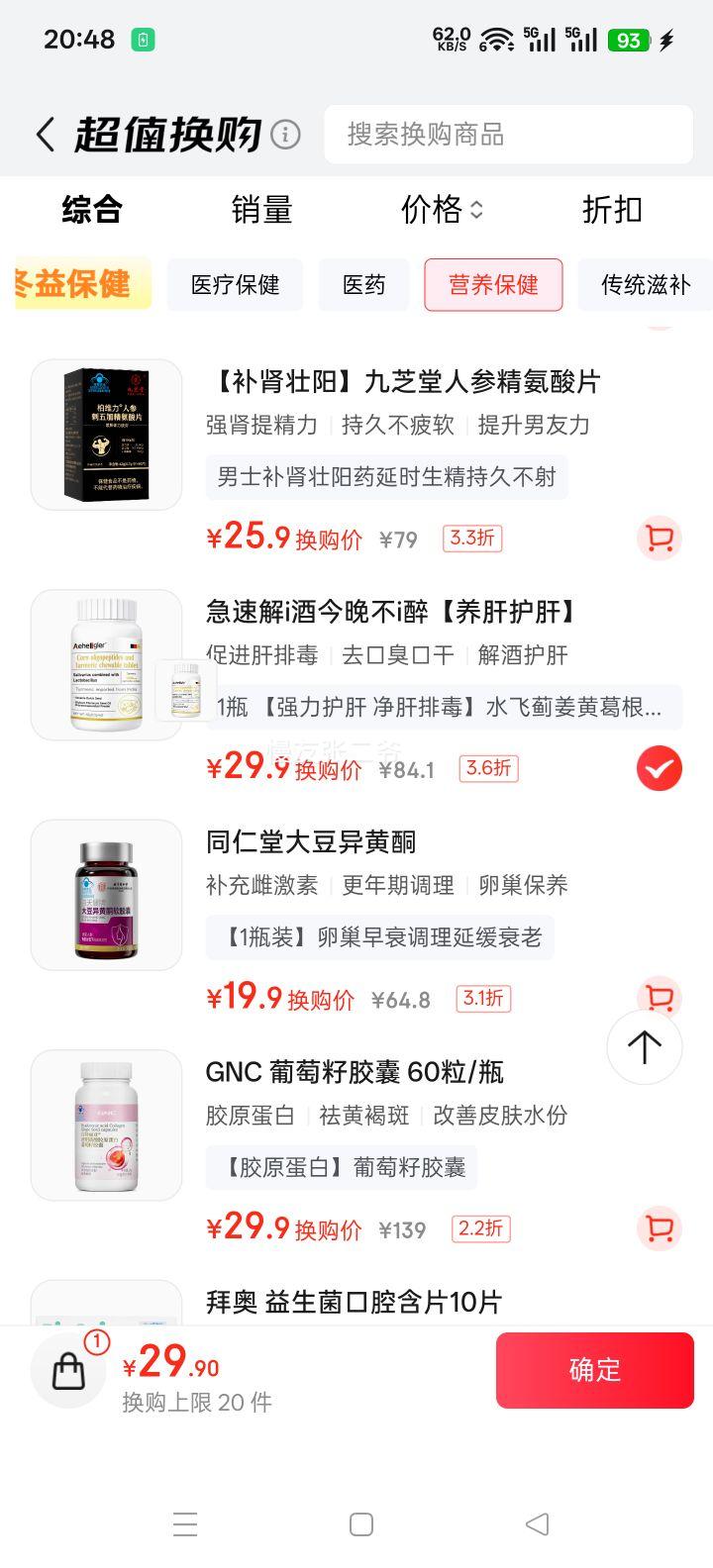Viewport: 713px width, 1568px height.
Task: Select the 营养保健 category chip
Action: [493, 285]
